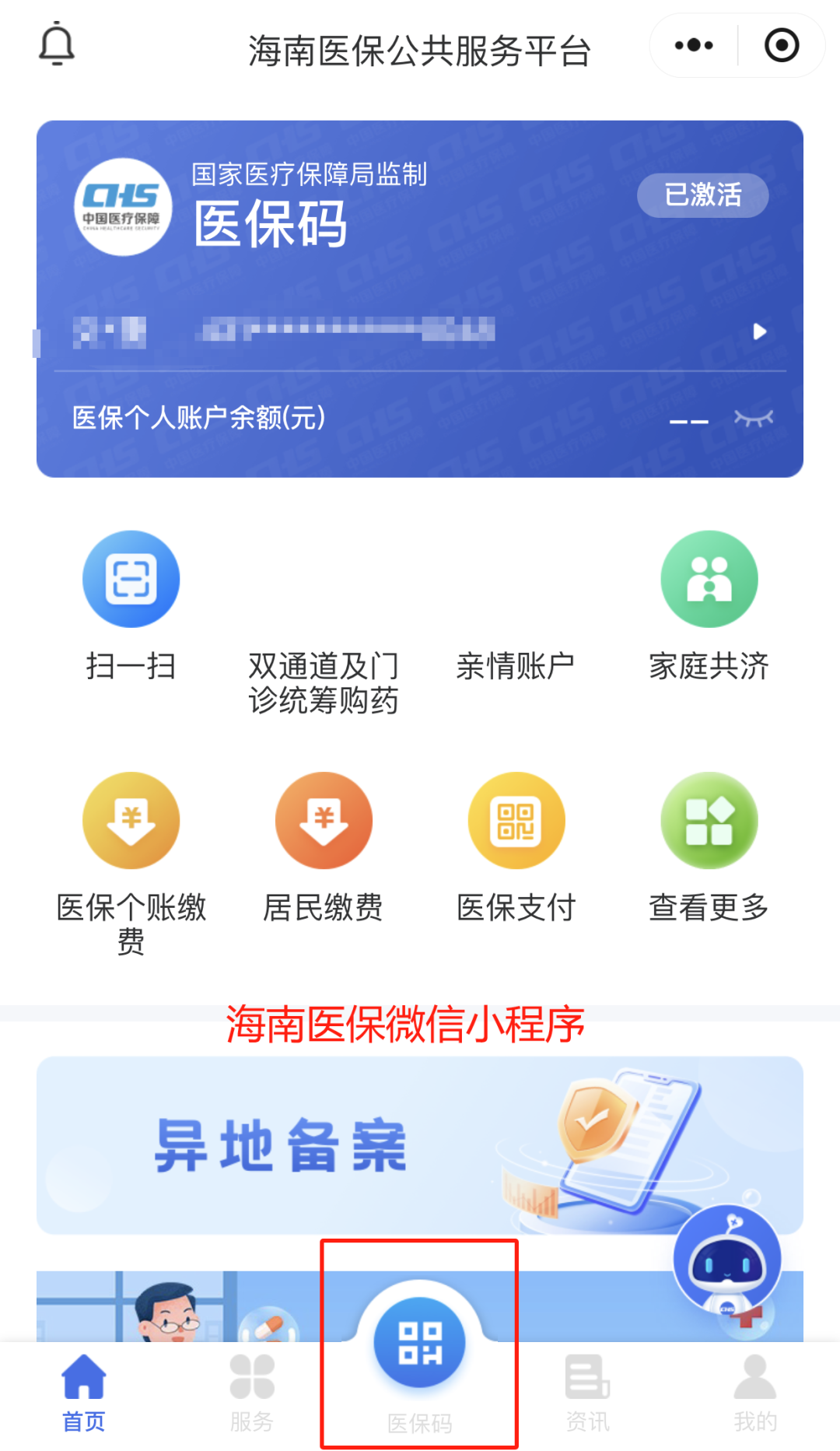Open the notifications bell
The height and width of the screenshot is (1451, 840).
pos(57,45)
